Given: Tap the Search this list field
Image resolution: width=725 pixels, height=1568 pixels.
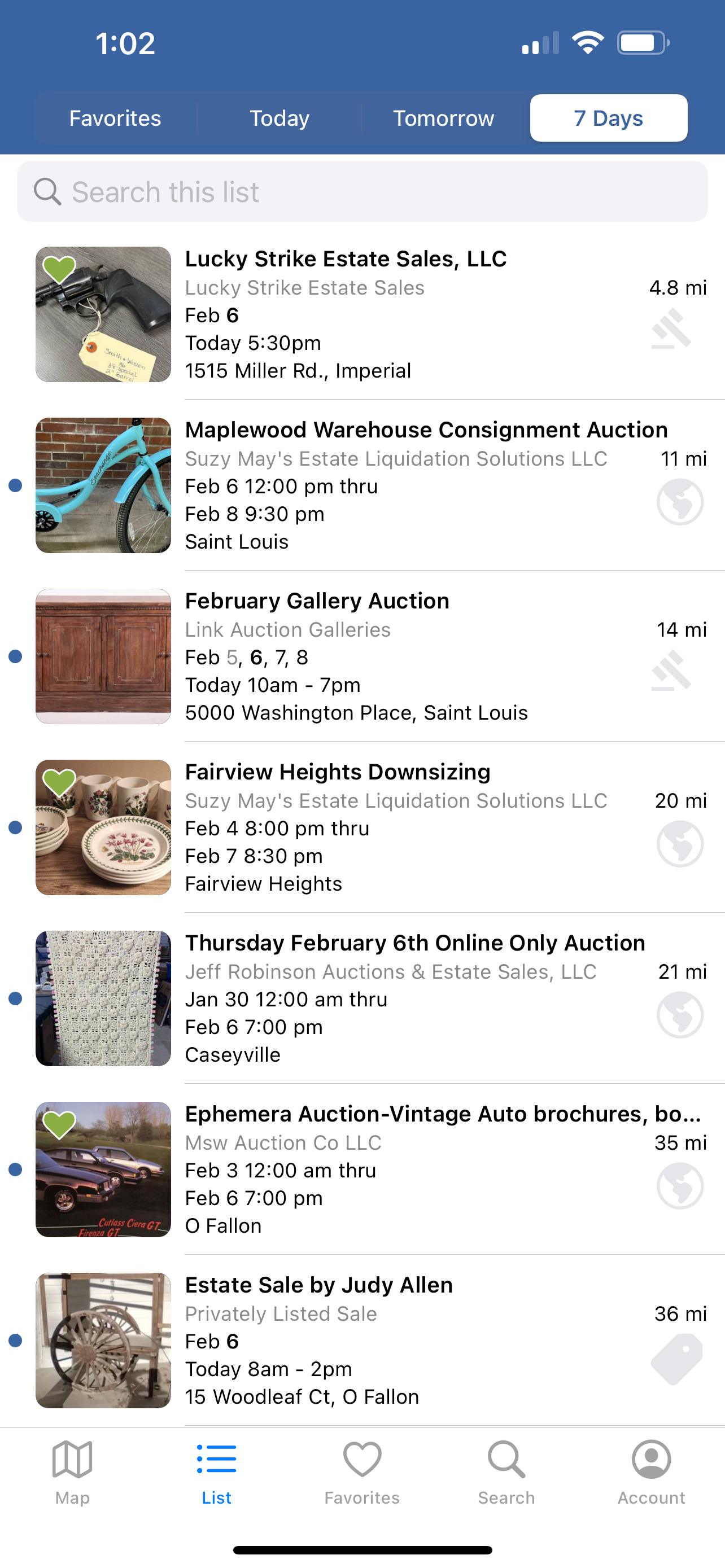Looking at the screenshot, I should click(362, 192).
